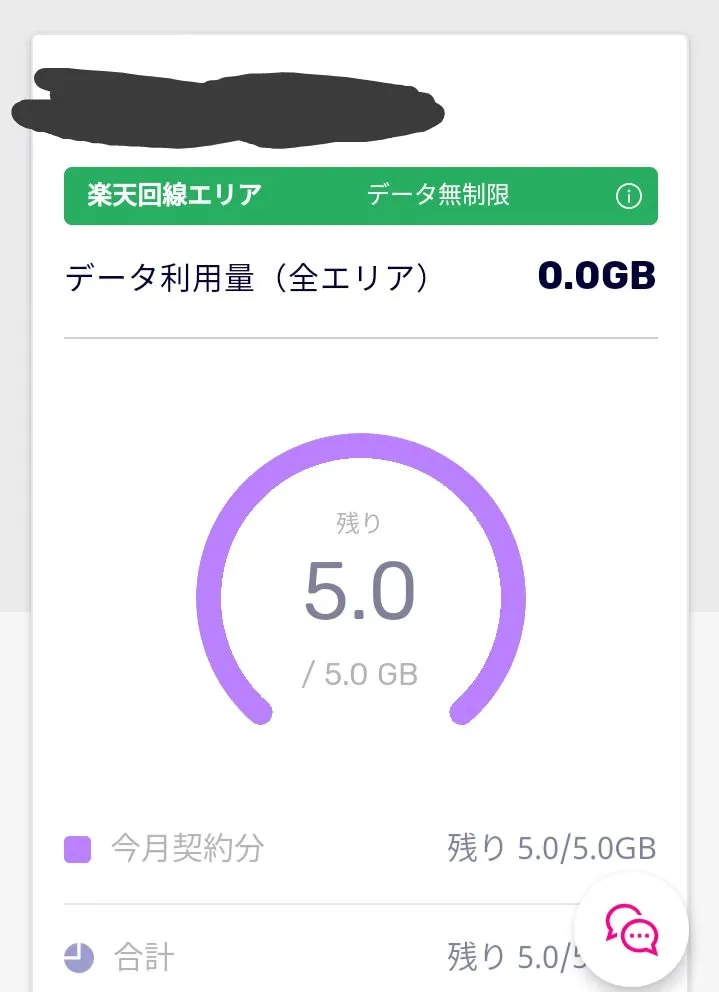Open the chat support floating button
Image resolution: width=719 pixels, height=992 pixels.
tap(631, 931)
